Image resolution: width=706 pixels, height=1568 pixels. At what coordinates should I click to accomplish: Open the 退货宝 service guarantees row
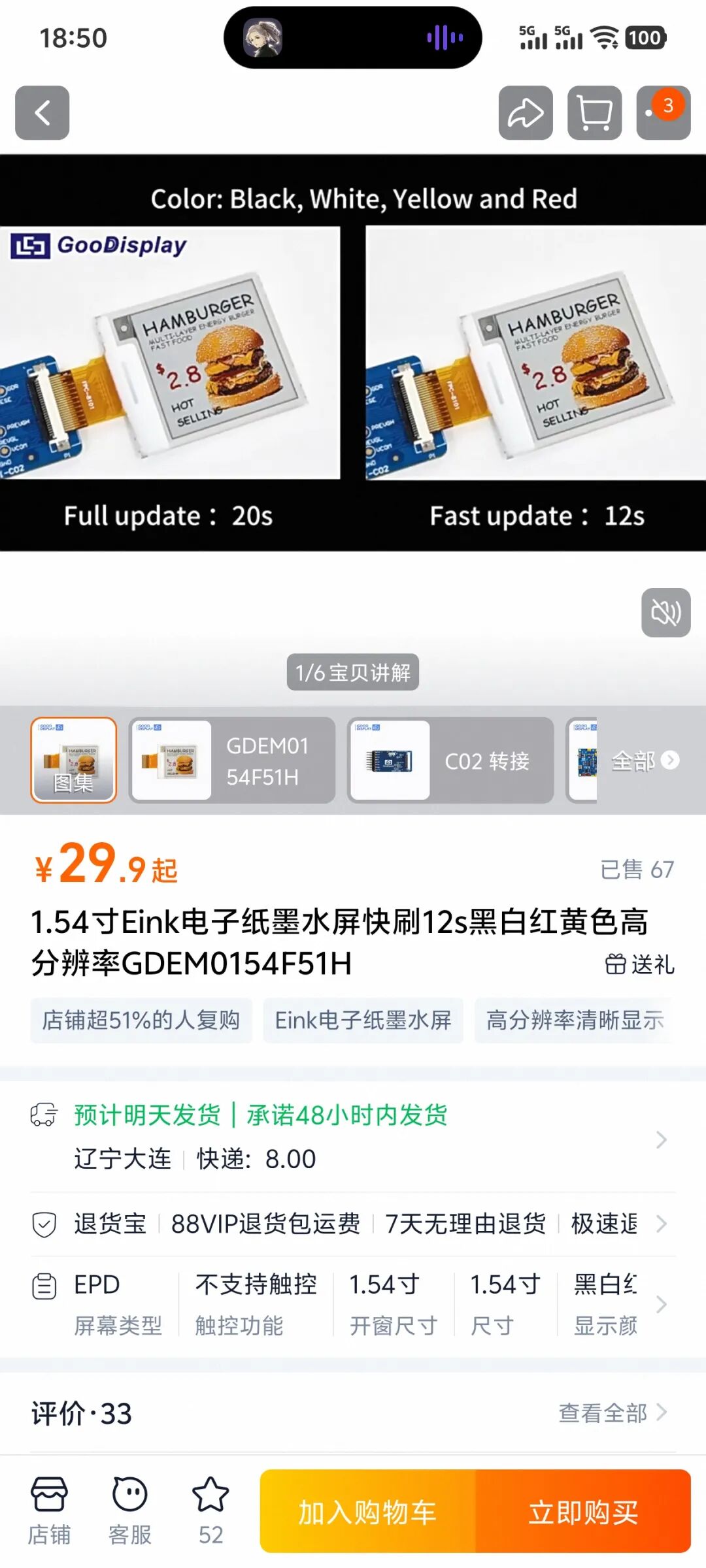(x=353, y=1224)
